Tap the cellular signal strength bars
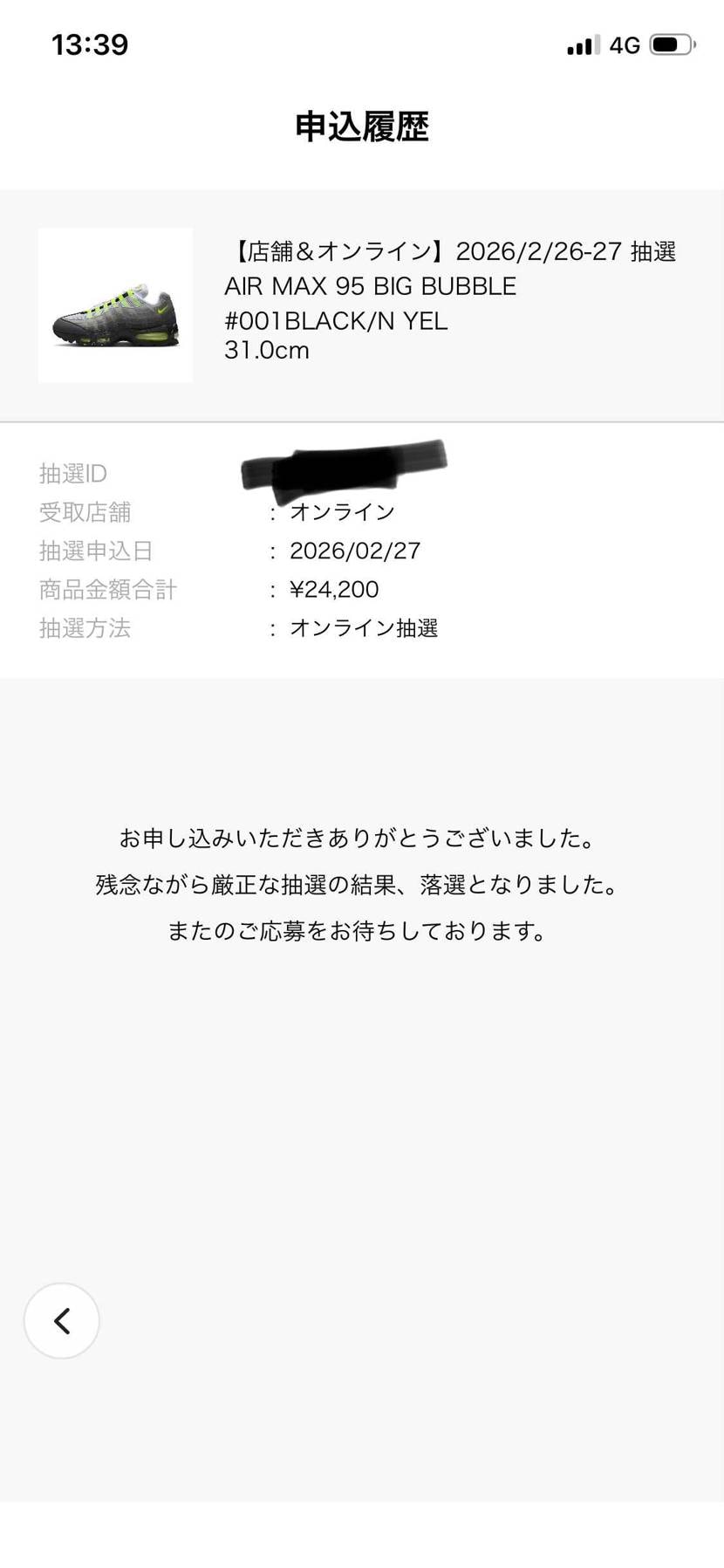Screen dimensions: 724x1568 pos(583,45)
